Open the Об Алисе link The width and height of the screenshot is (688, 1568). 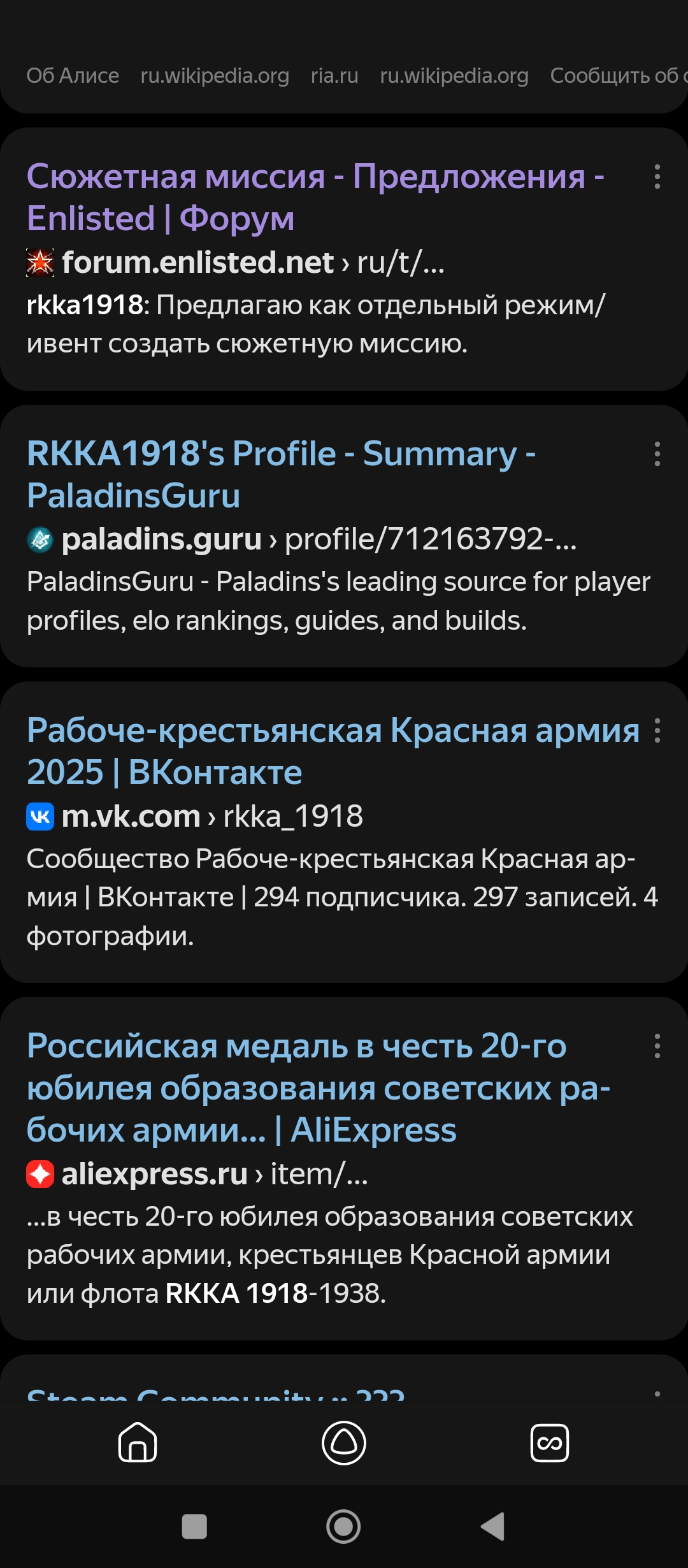(73, 76)
